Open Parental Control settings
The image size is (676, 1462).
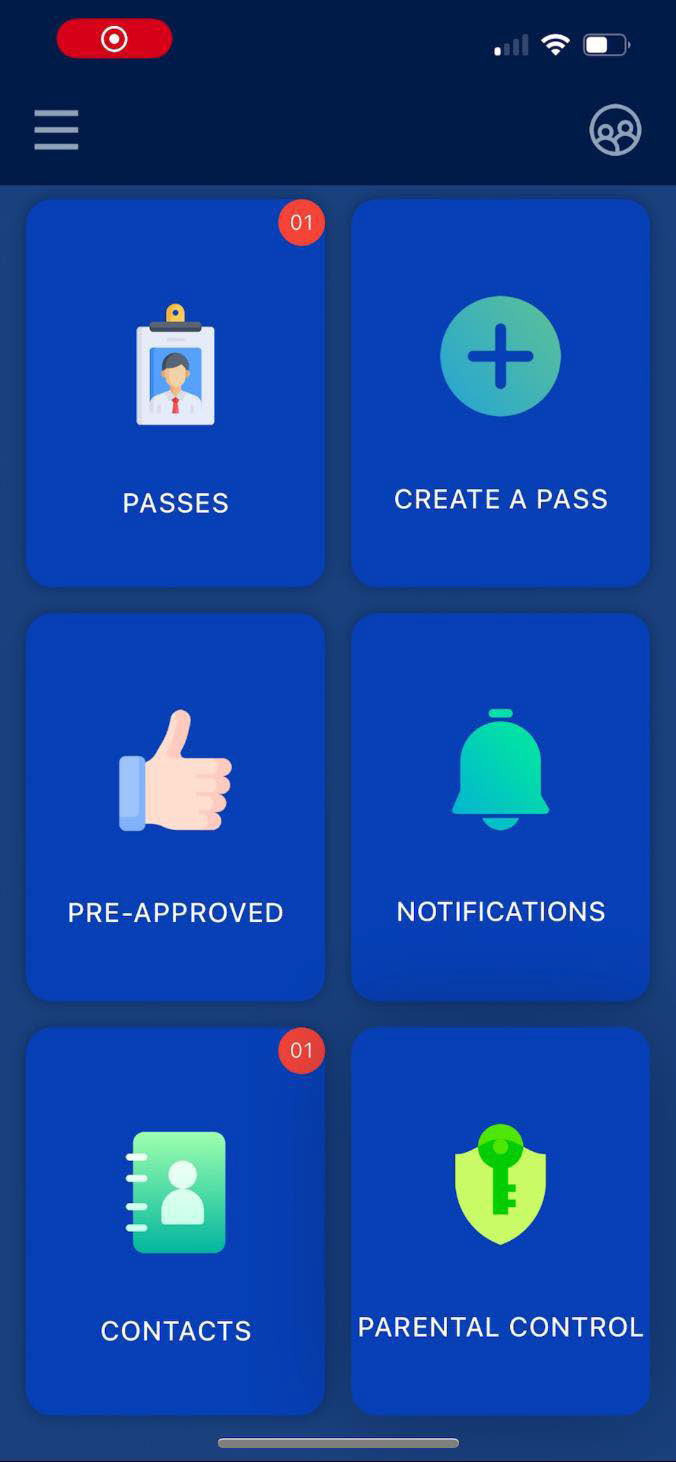tap(500, 1221)
